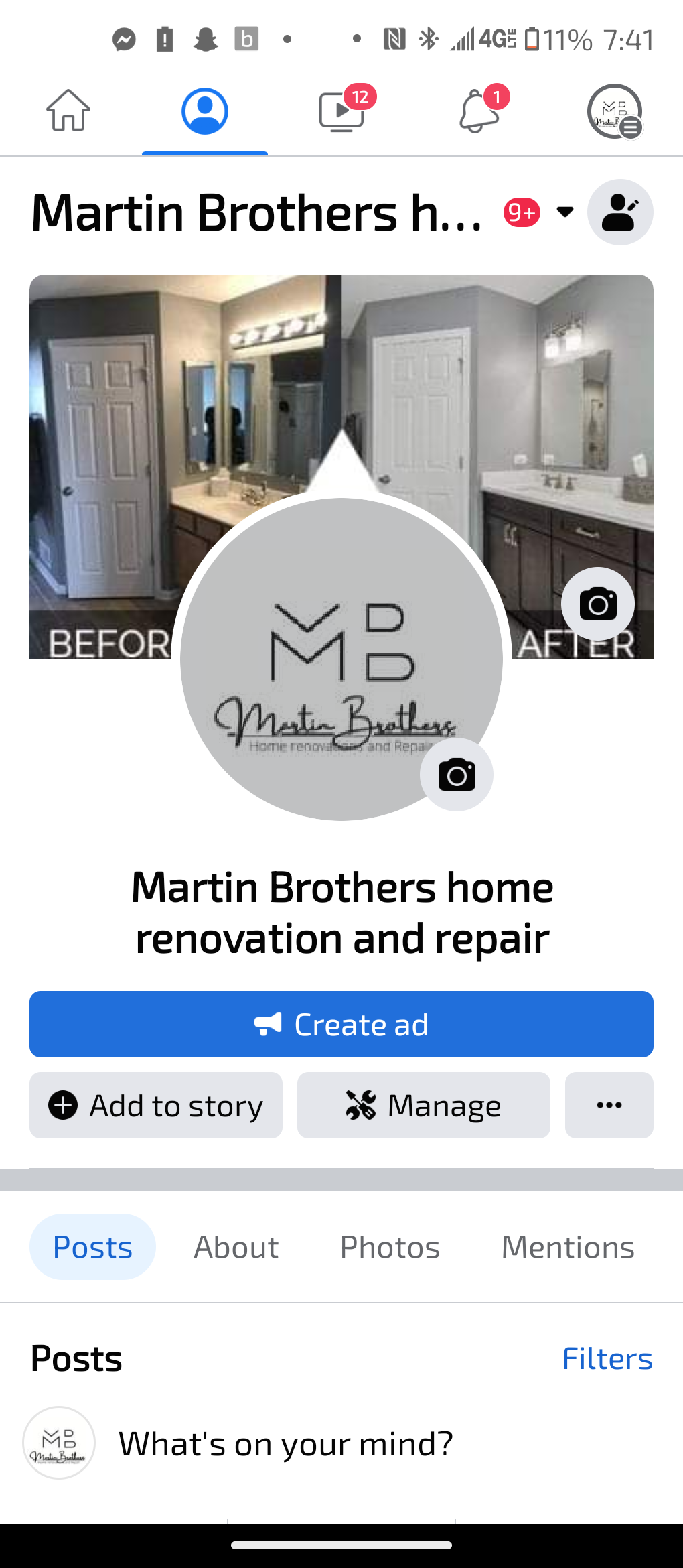
Task: Go to the Home feed tab
Action: 68,111
